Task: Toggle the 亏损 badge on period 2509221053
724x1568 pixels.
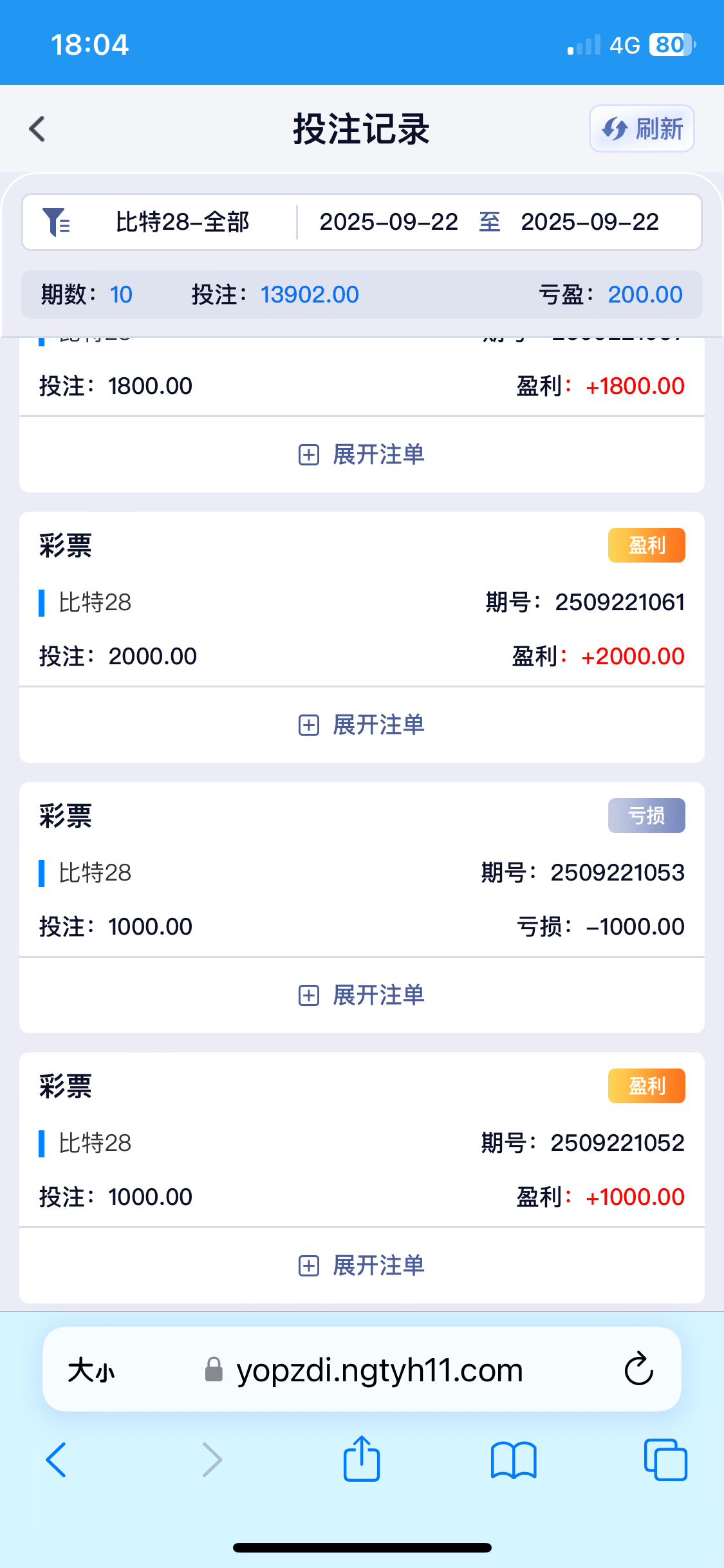Action: (646, 815)
